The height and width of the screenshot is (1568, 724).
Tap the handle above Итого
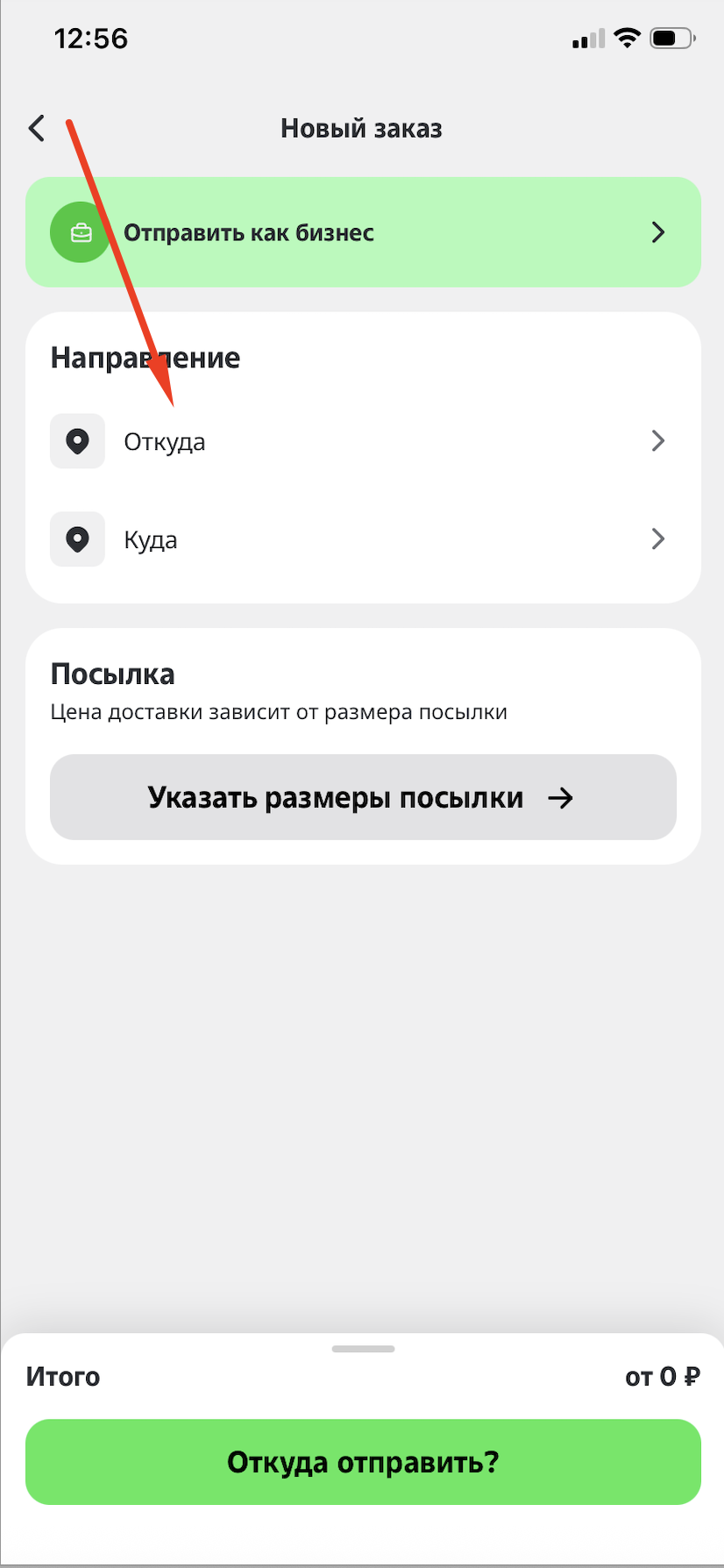pos(363,1349)
